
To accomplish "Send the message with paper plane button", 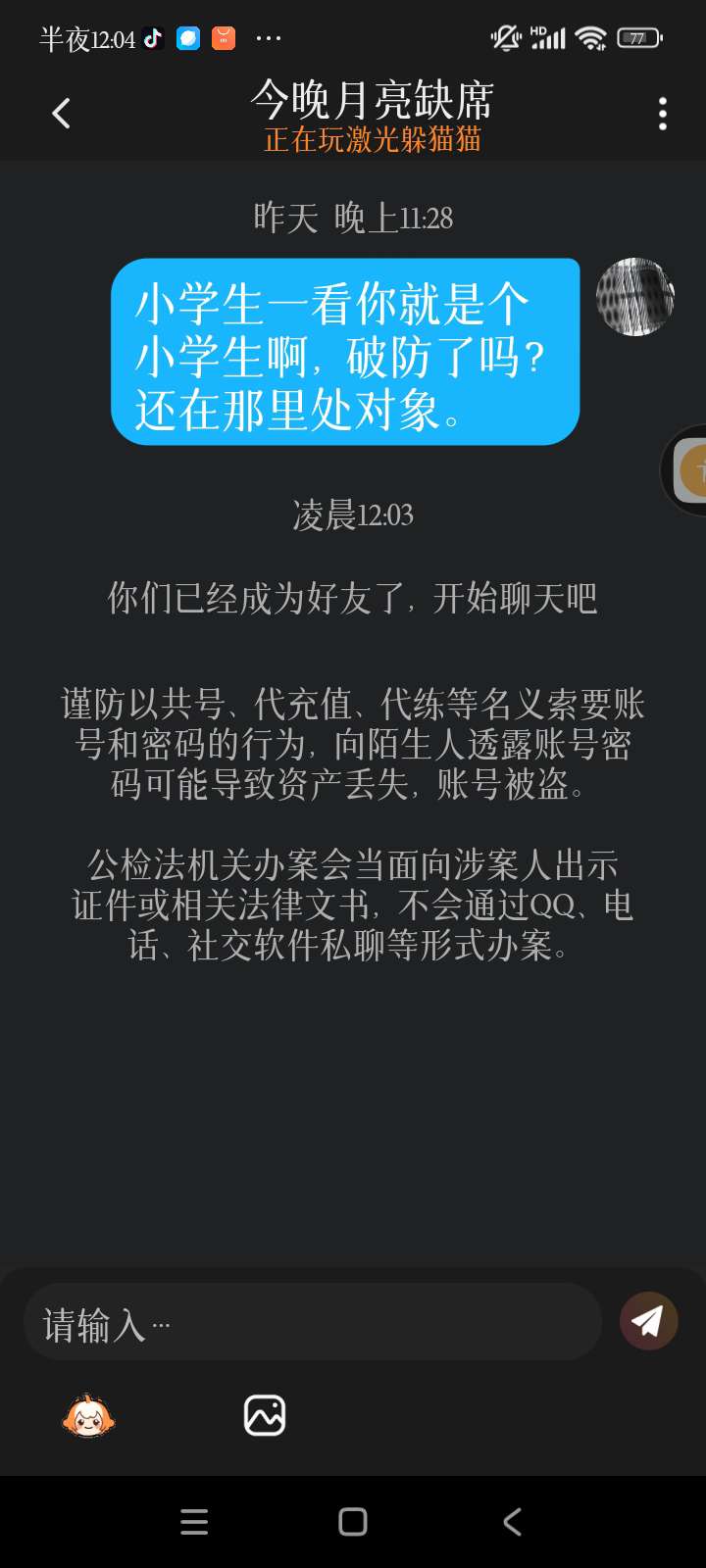I will pos(648,1321).
